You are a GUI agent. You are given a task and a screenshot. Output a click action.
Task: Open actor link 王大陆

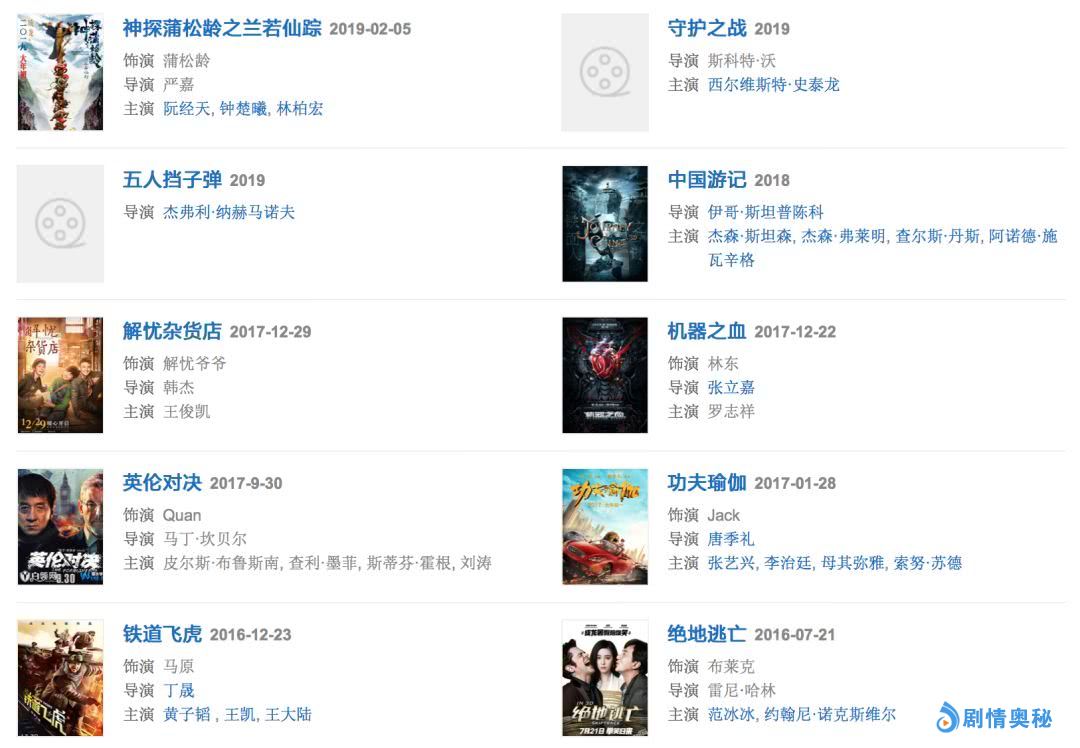tap(288, 714)
